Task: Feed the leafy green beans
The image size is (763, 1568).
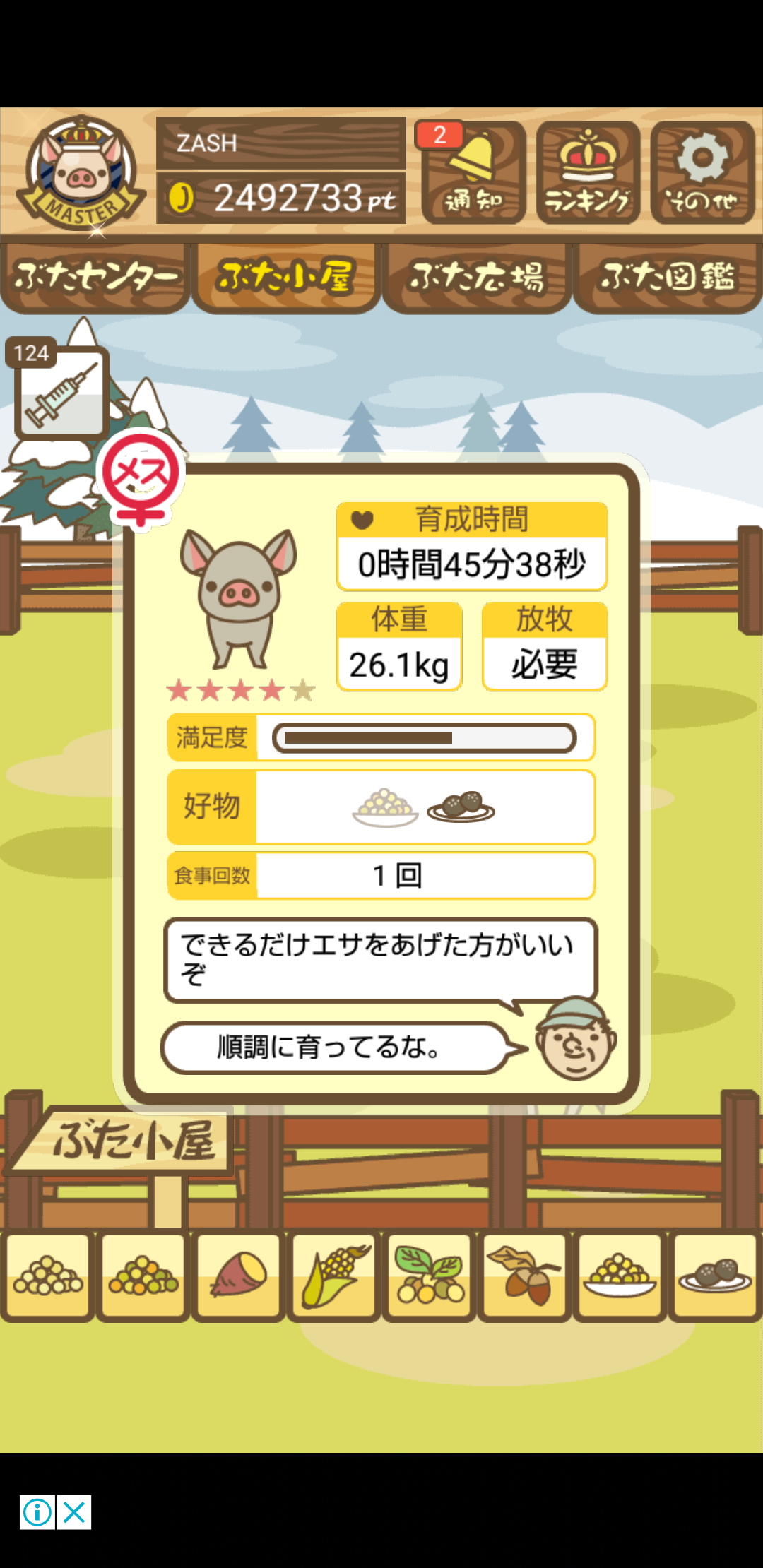Action: point(430,1276)
